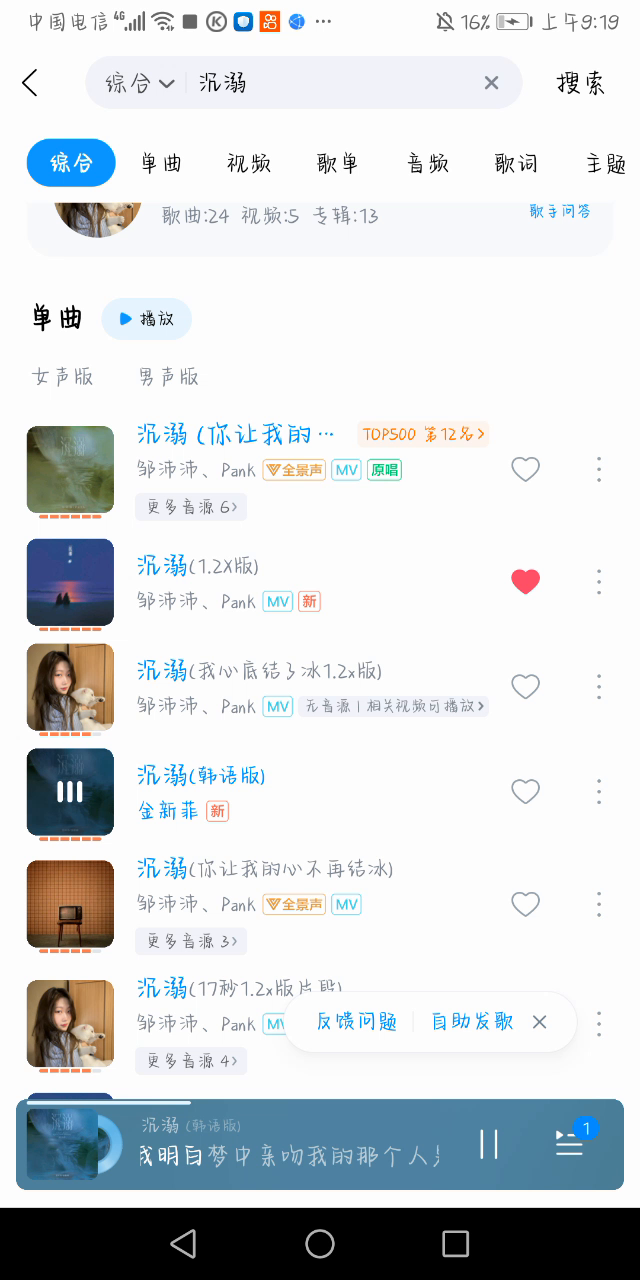Pause playback in the mini player
The width and height of the screenshot is (640, 1280).
click(488, 1144)
